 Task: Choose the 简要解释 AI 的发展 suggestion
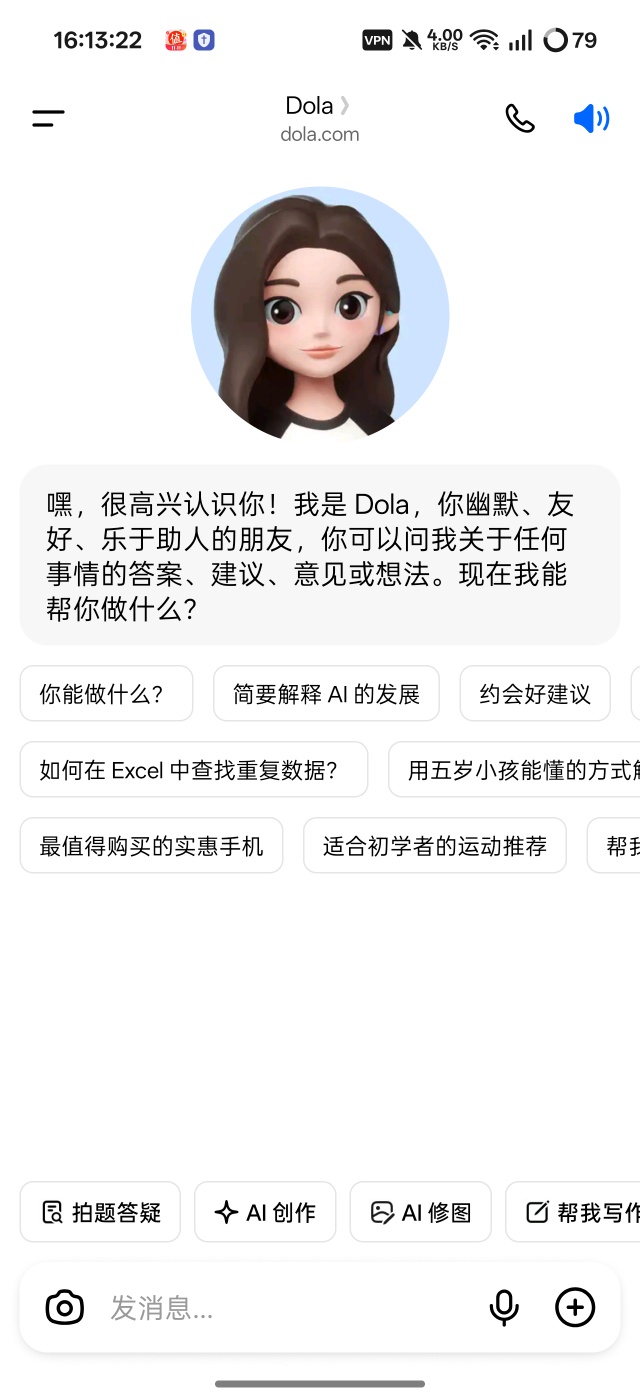tap(326, 694)
